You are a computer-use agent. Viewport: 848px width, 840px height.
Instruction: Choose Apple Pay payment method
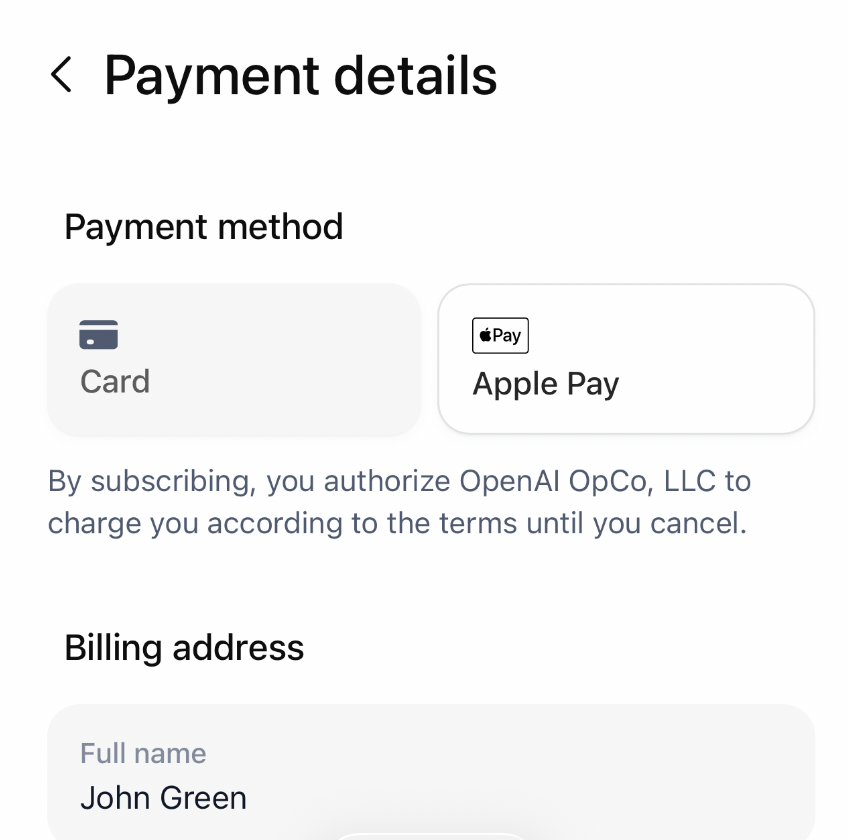(626, 360)
